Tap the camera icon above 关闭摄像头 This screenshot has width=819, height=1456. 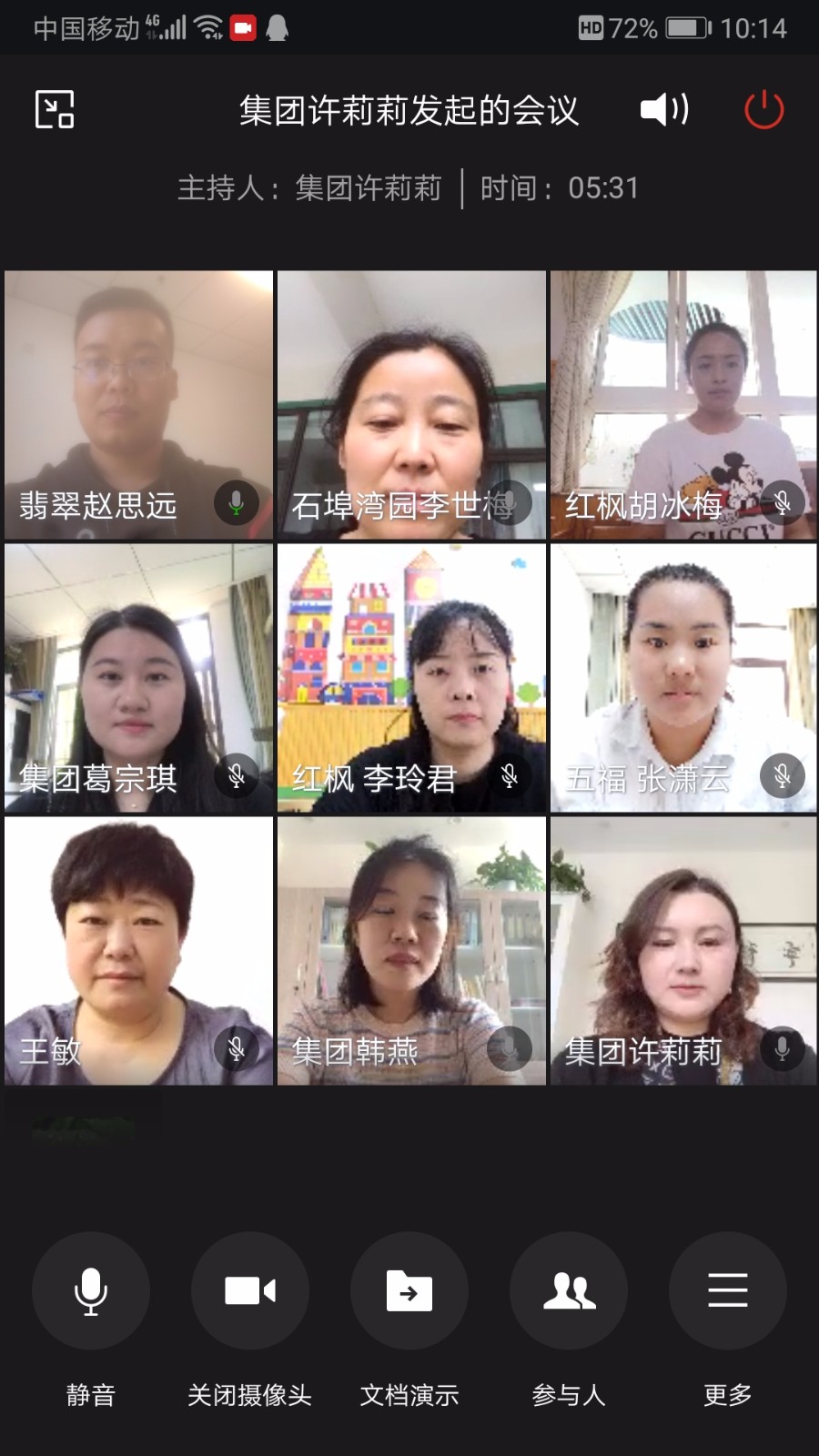pyautogui.click(x=249, y=1291)
